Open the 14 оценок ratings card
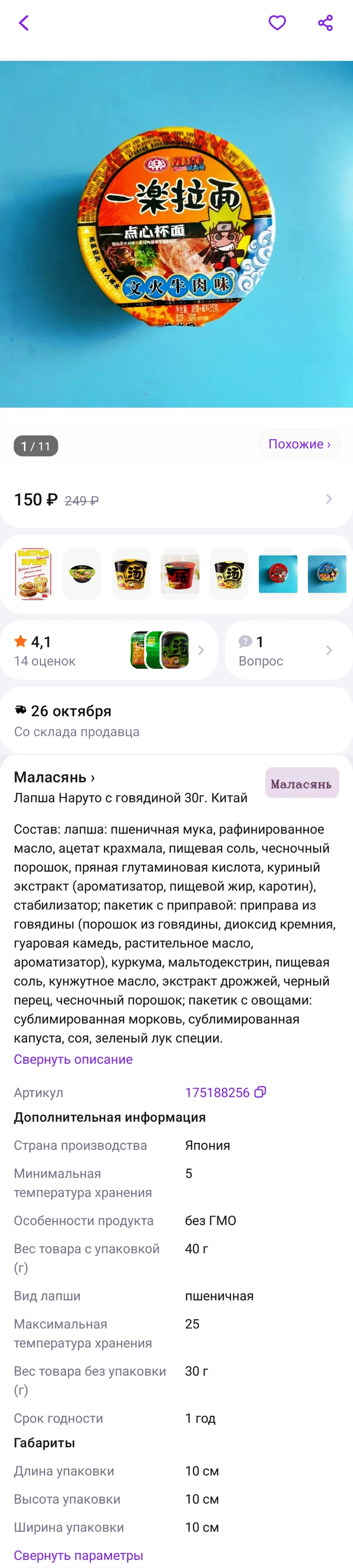 pyautogui.click(x=109, y=650)
